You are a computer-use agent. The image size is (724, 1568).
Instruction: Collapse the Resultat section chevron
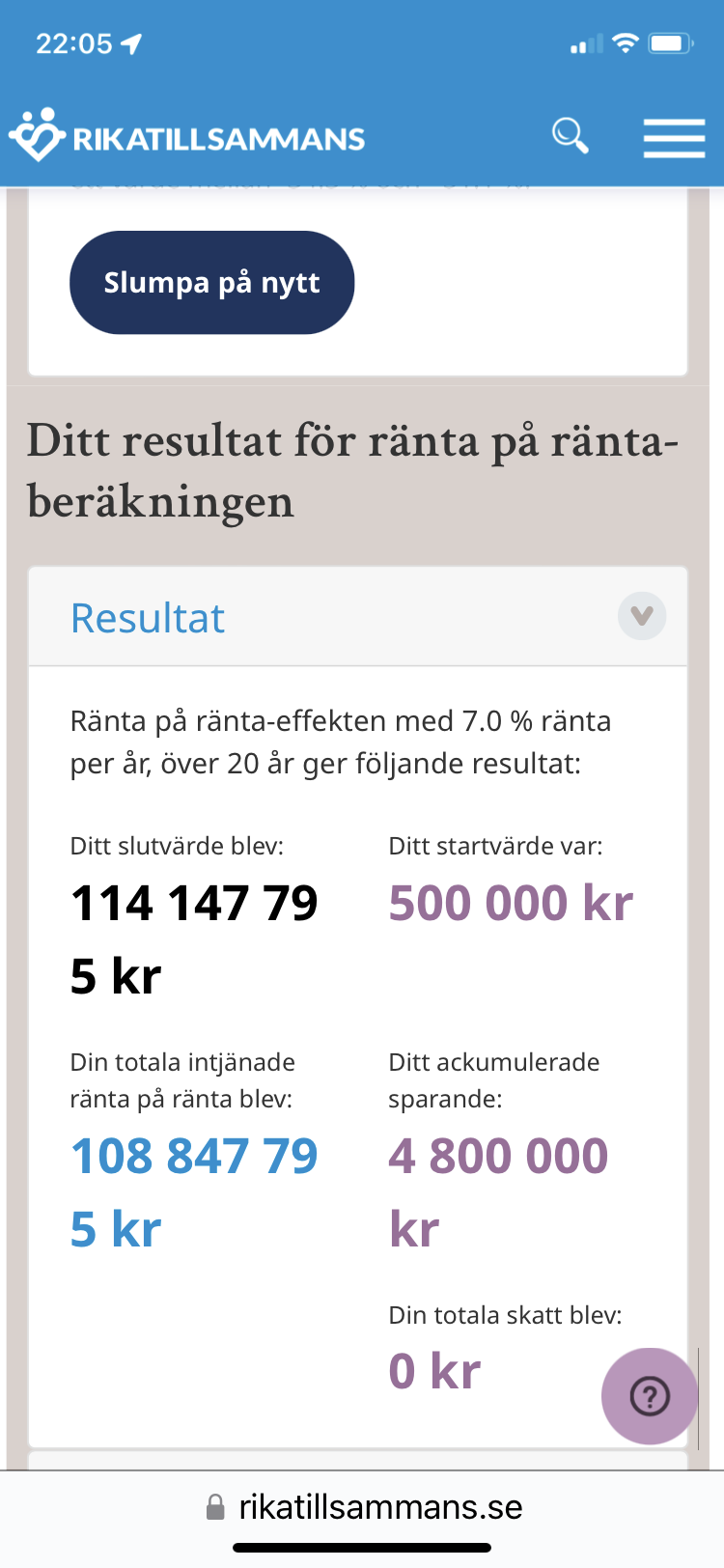[642, 616]
